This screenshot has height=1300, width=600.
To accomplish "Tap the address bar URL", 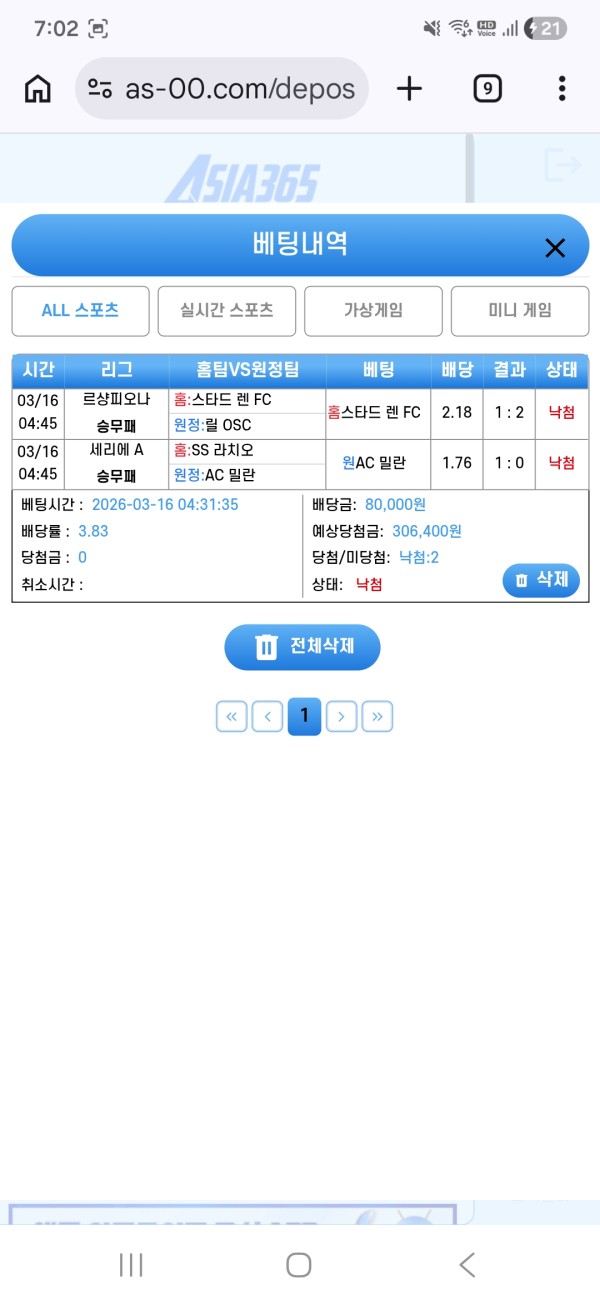I will 238,89.
